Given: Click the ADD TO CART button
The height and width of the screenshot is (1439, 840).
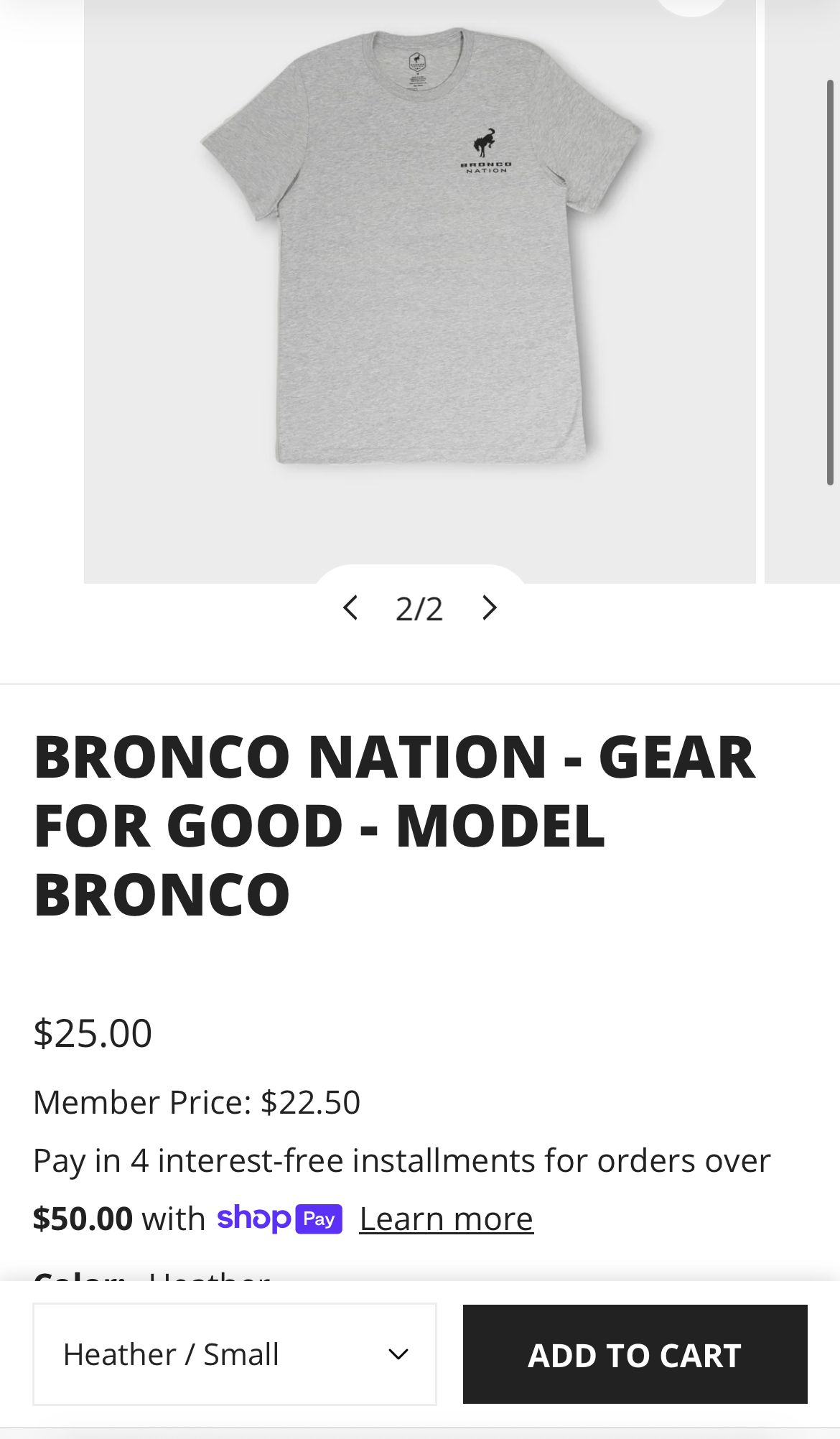Looking at the screenshot, I should (634, 1354).
